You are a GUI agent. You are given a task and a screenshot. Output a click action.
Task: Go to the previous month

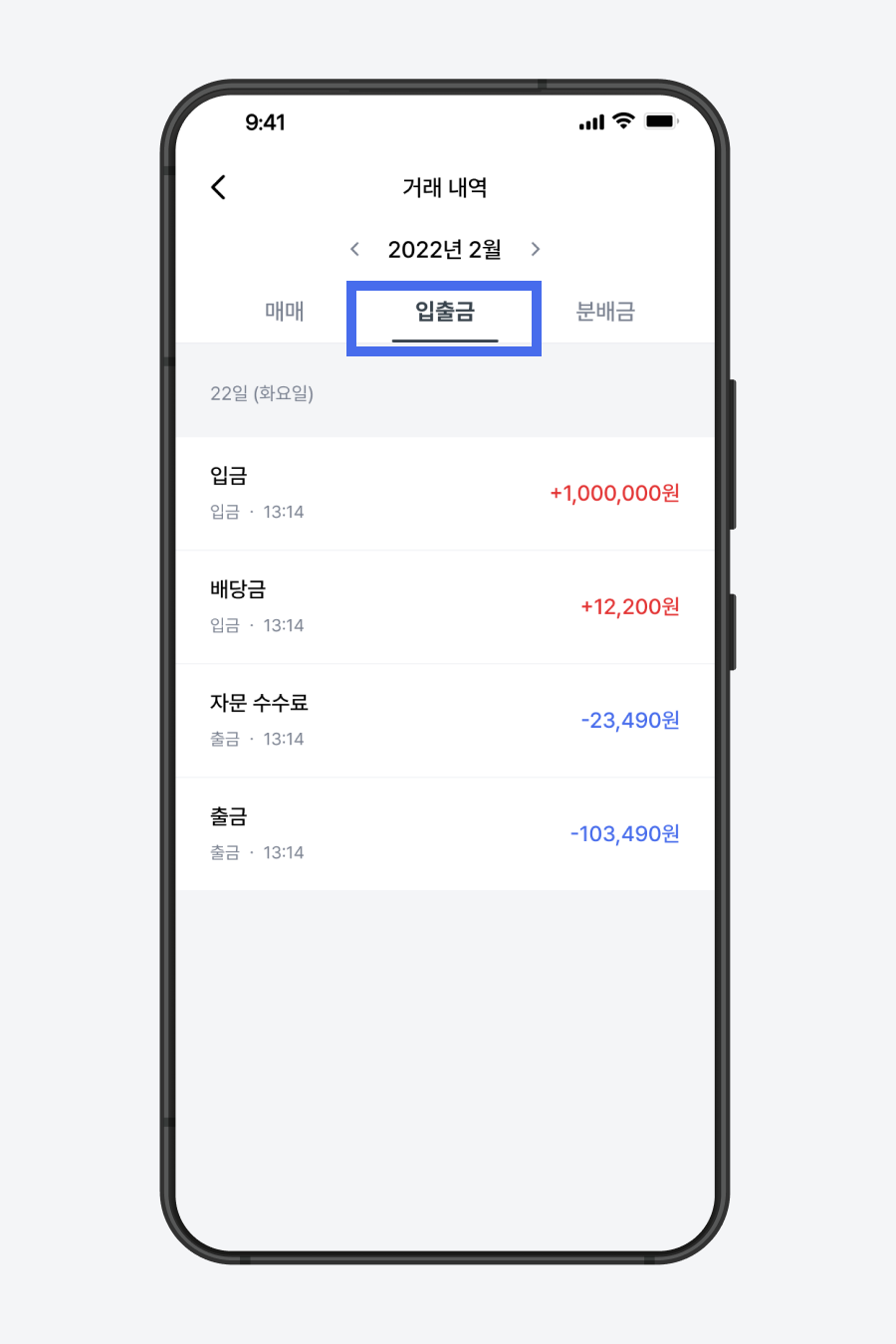[354, 249]
